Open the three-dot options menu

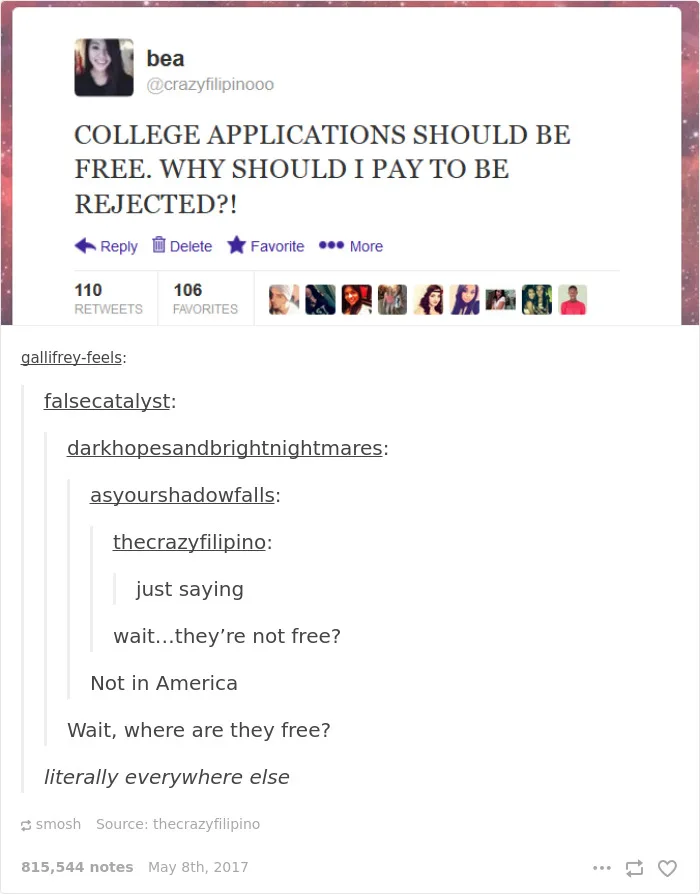click(601, 868)
